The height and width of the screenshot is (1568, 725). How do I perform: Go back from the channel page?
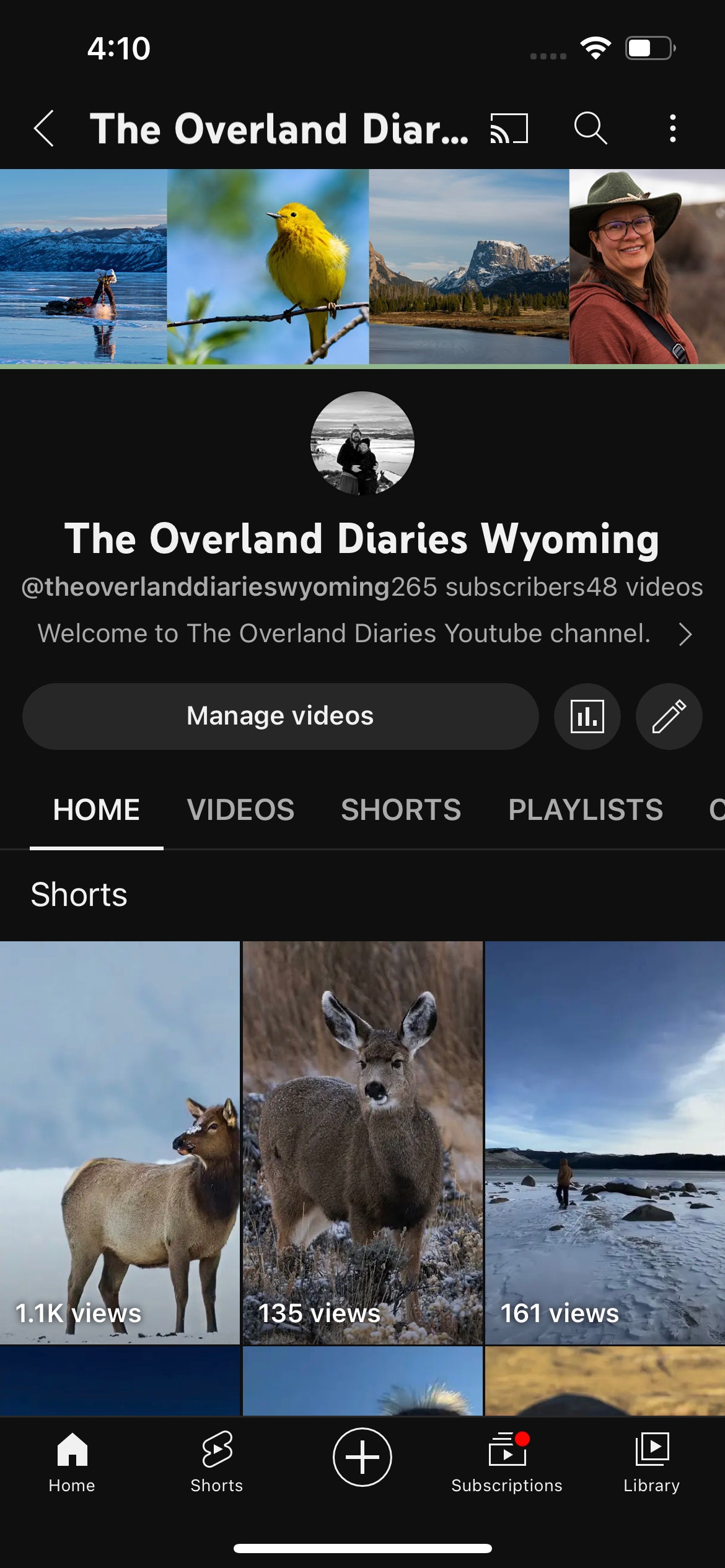(x=44, y=129)
